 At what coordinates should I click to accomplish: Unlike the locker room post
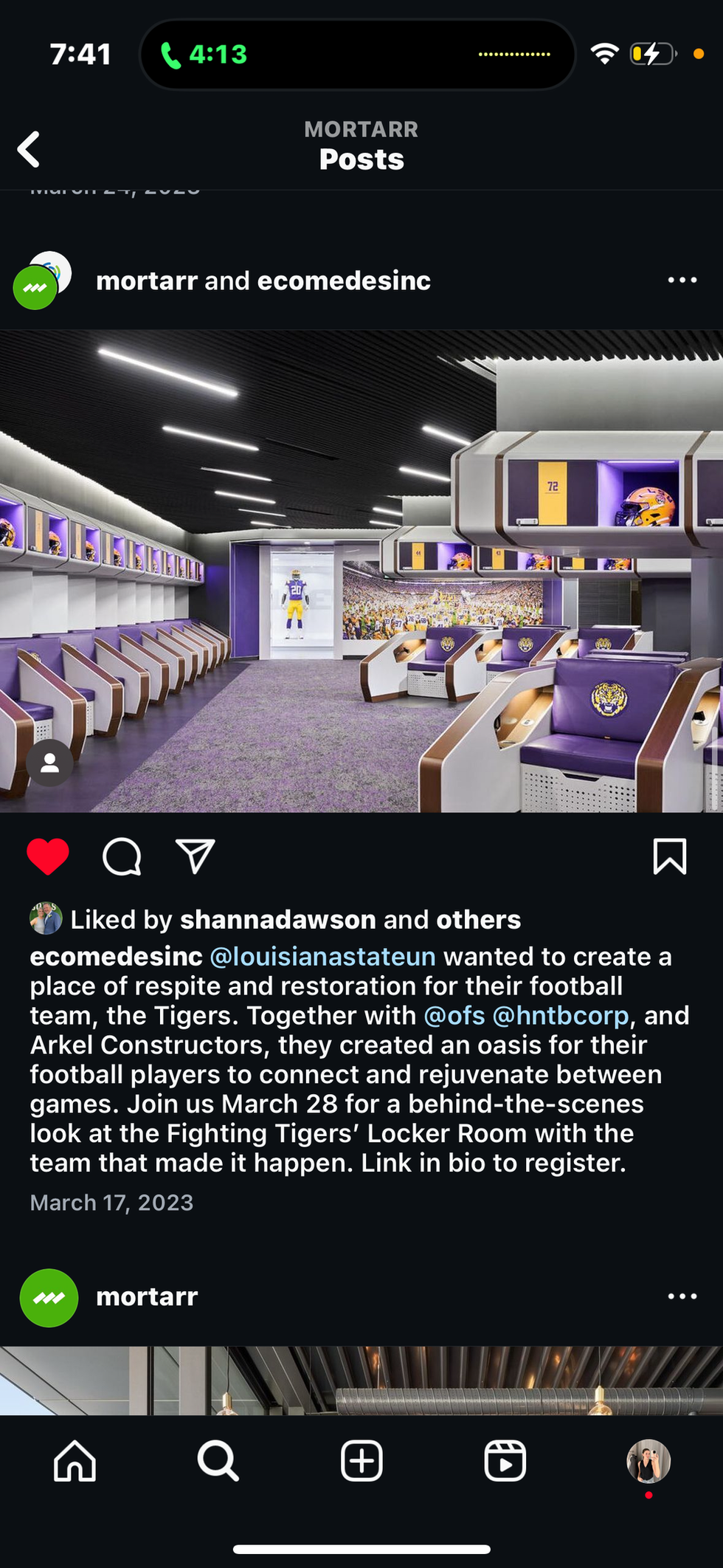pos(48,856)
